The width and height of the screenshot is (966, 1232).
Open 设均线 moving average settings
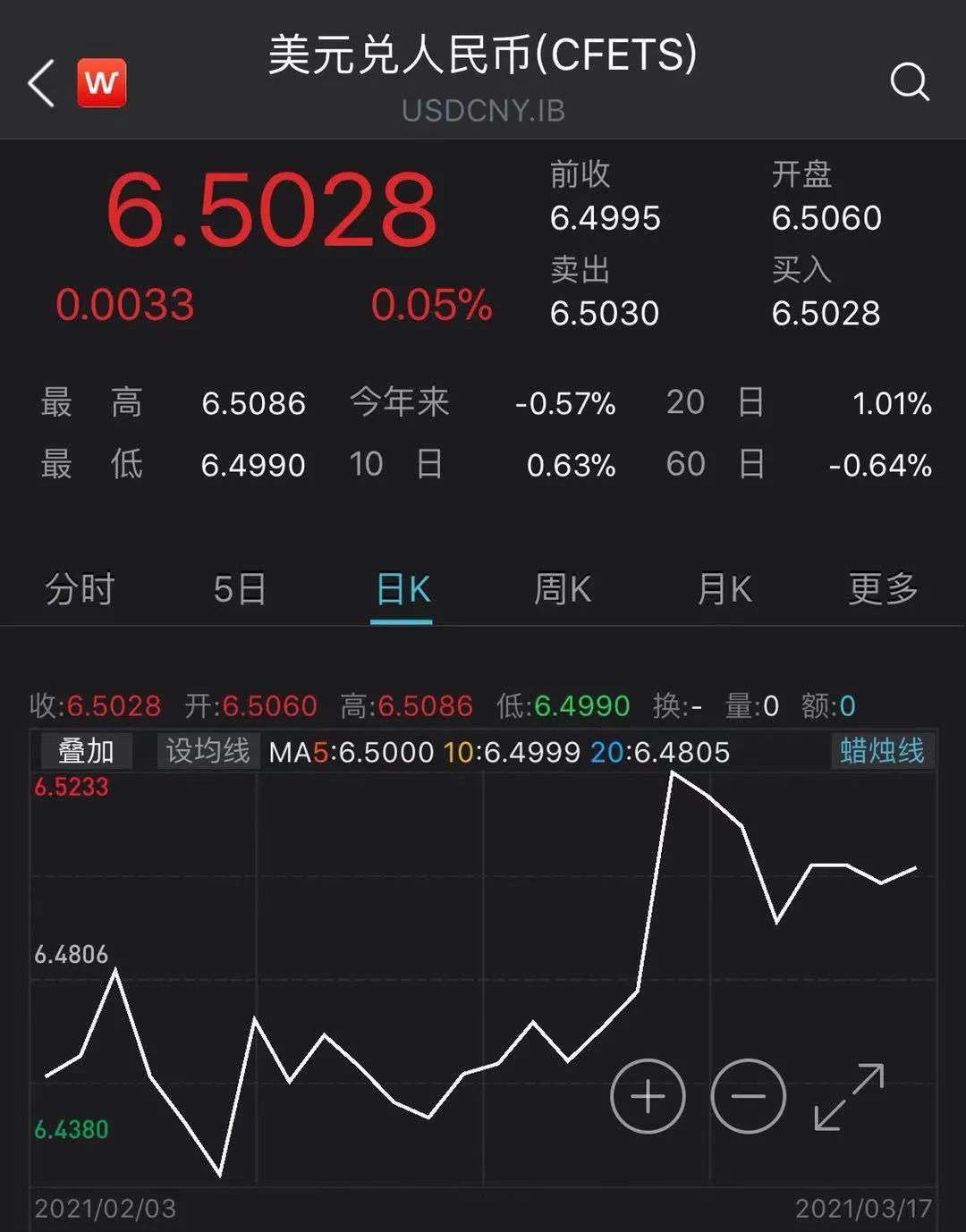[208, 751]
